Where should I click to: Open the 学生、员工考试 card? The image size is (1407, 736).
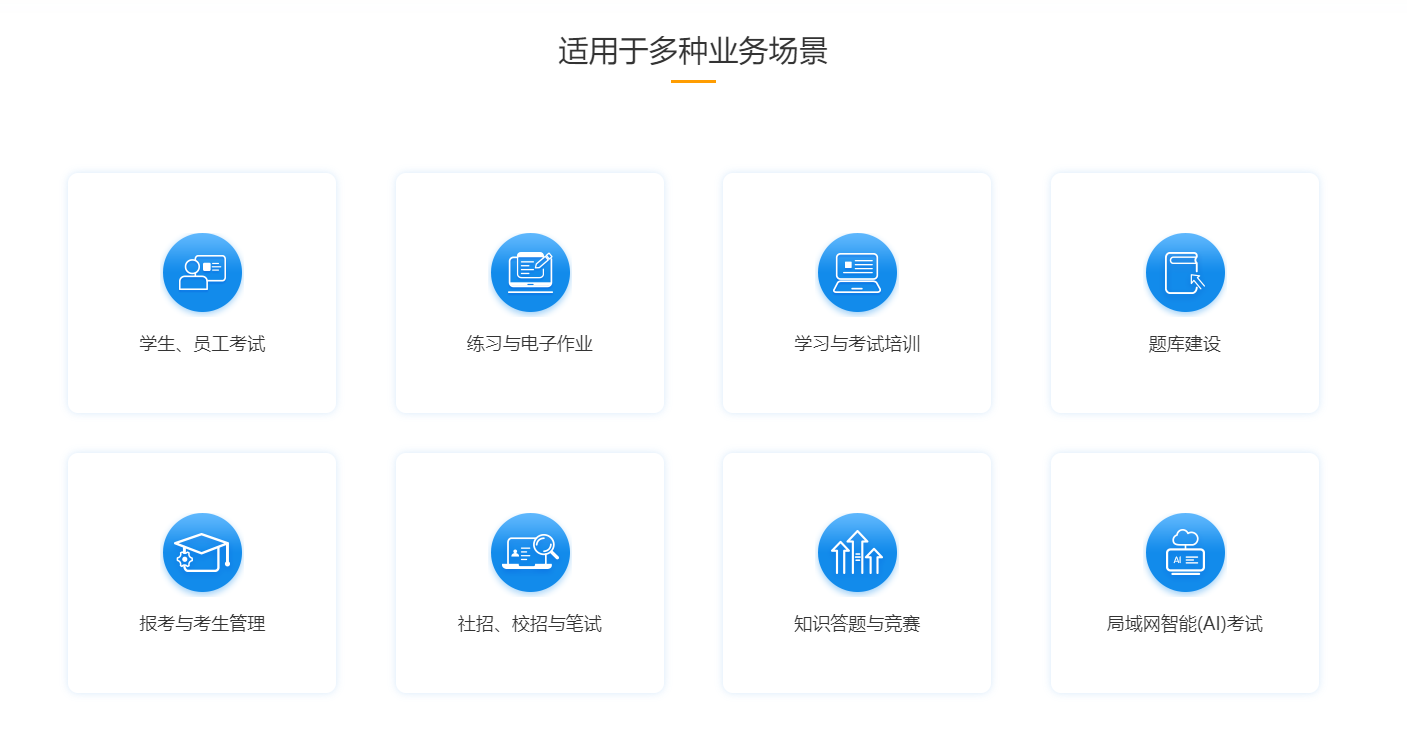202,293
